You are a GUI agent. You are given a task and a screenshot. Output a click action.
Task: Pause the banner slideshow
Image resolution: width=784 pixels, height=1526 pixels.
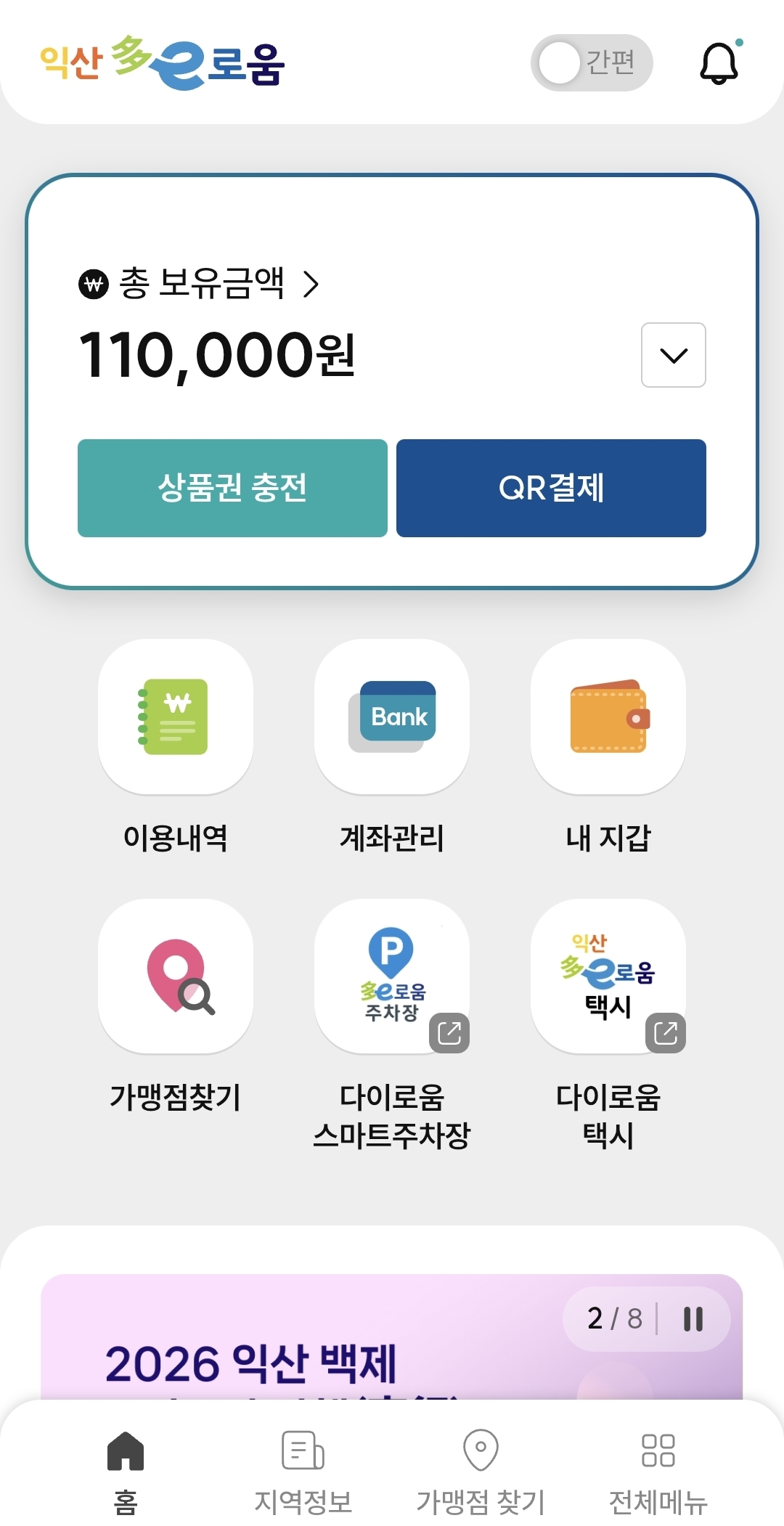coord(693,1319)
